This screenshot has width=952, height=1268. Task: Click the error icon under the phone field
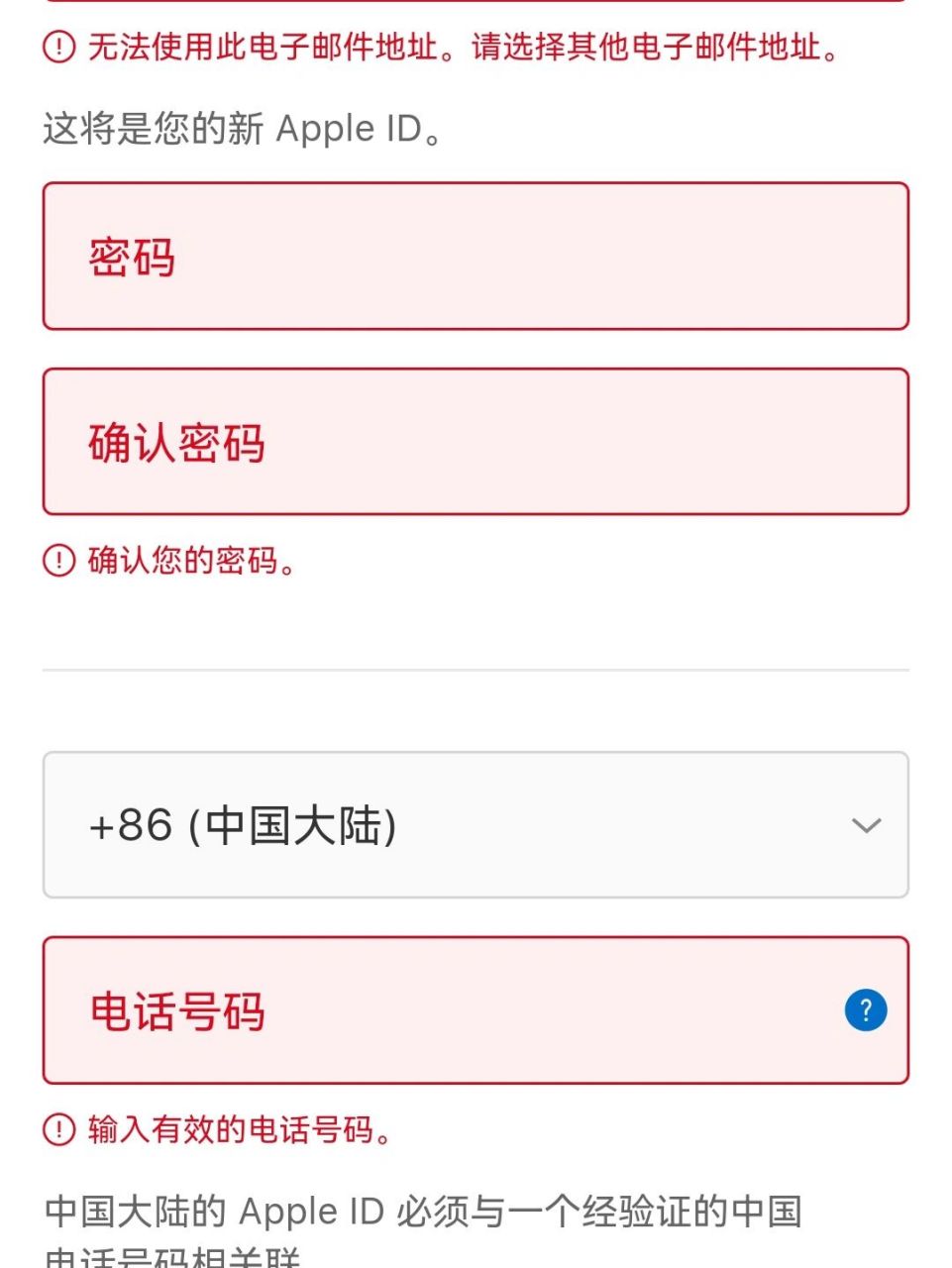click(56, 1128)
